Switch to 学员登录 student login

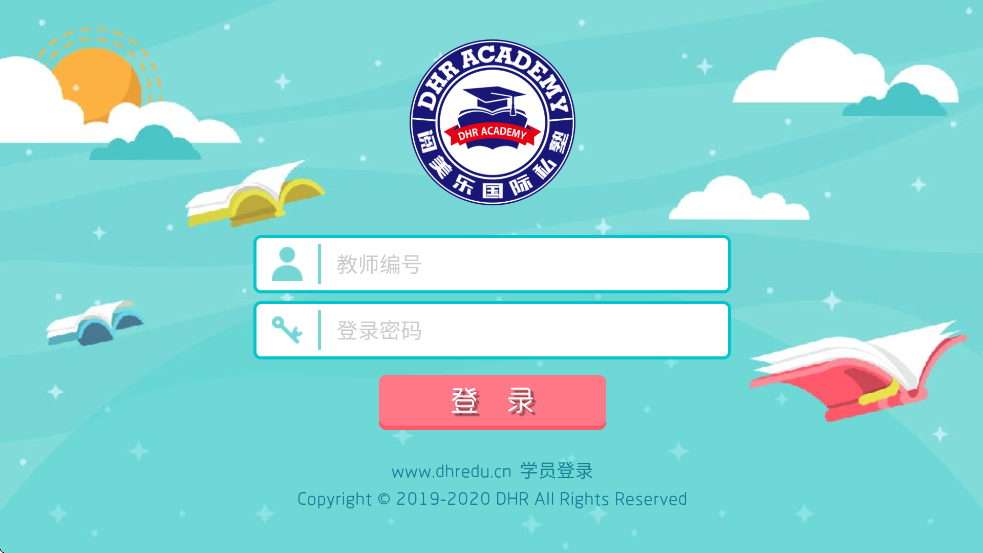[x=557, y=471]
